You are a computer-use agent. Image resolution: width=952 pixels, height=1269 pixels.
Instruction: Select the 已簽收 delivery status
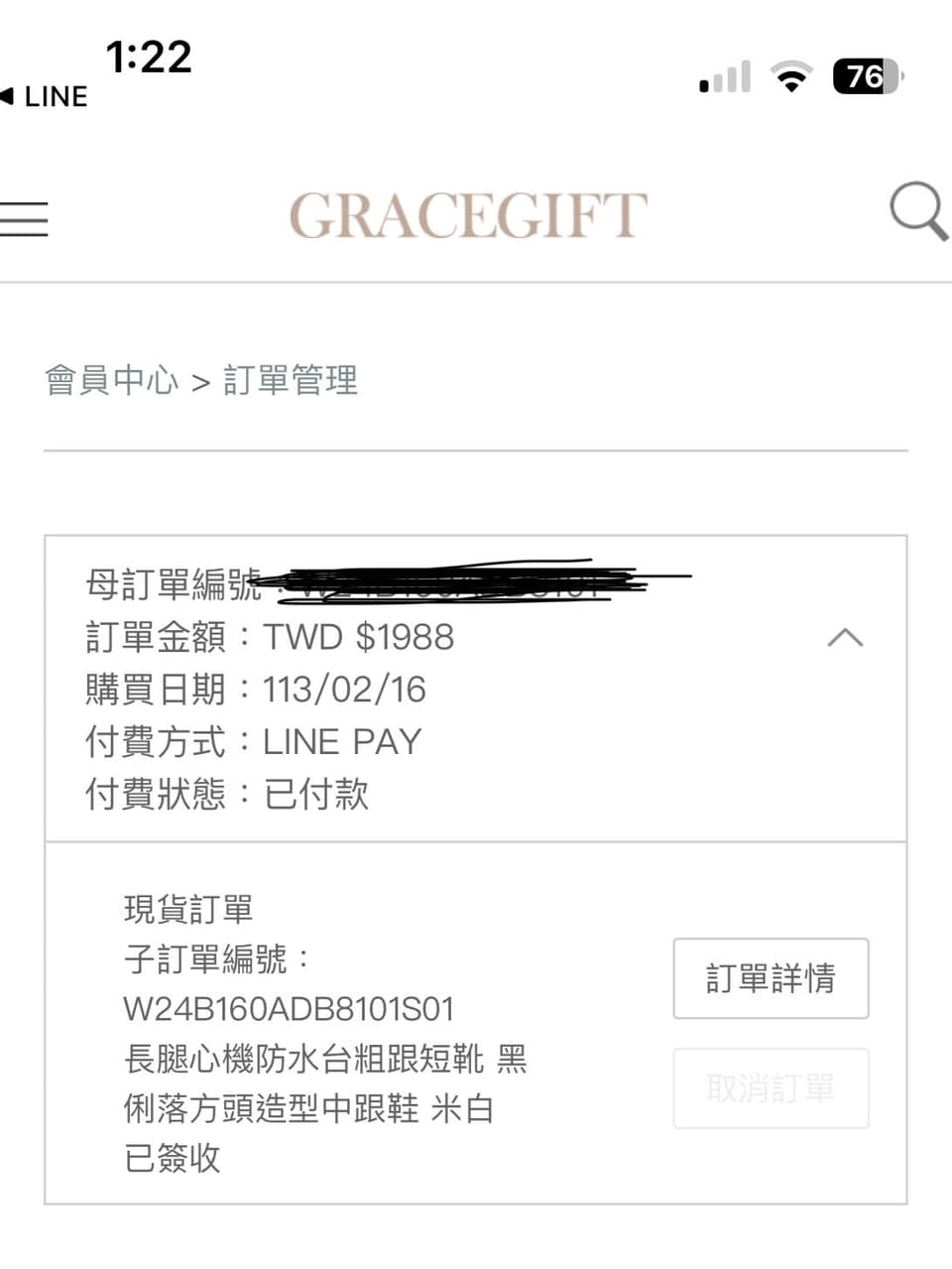coord(171,1158)
